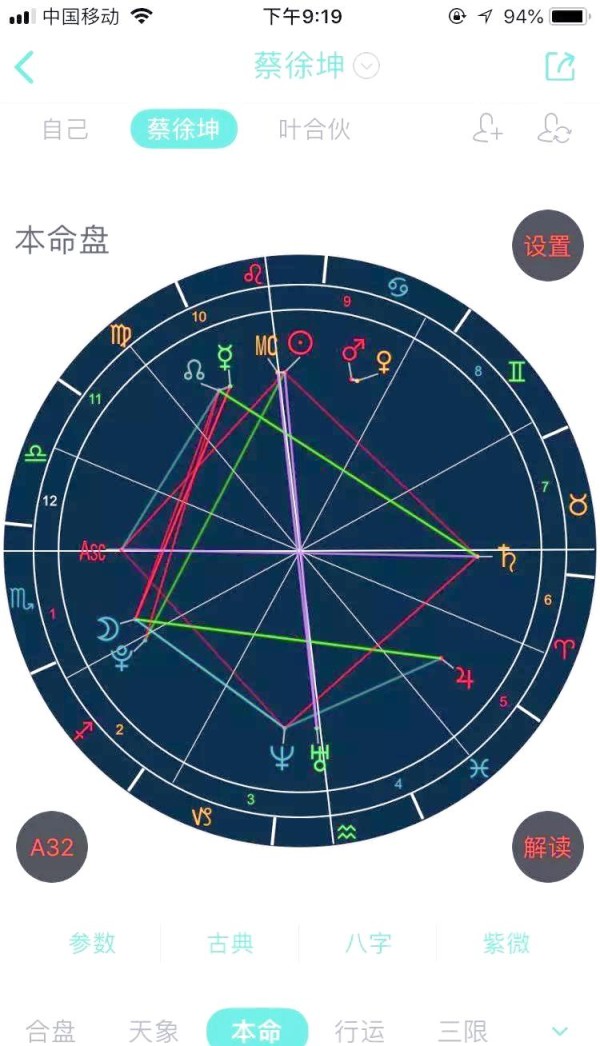Open the 解读 interpretation button

click(548, 847)
